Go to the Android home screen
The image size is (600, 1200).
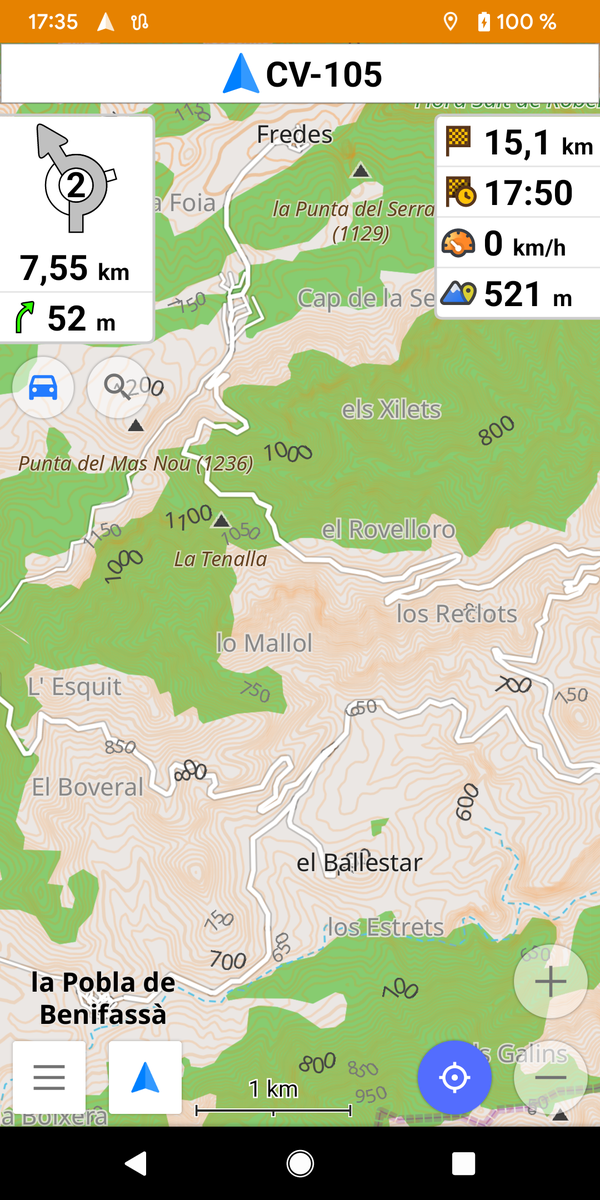[300, 1163]
